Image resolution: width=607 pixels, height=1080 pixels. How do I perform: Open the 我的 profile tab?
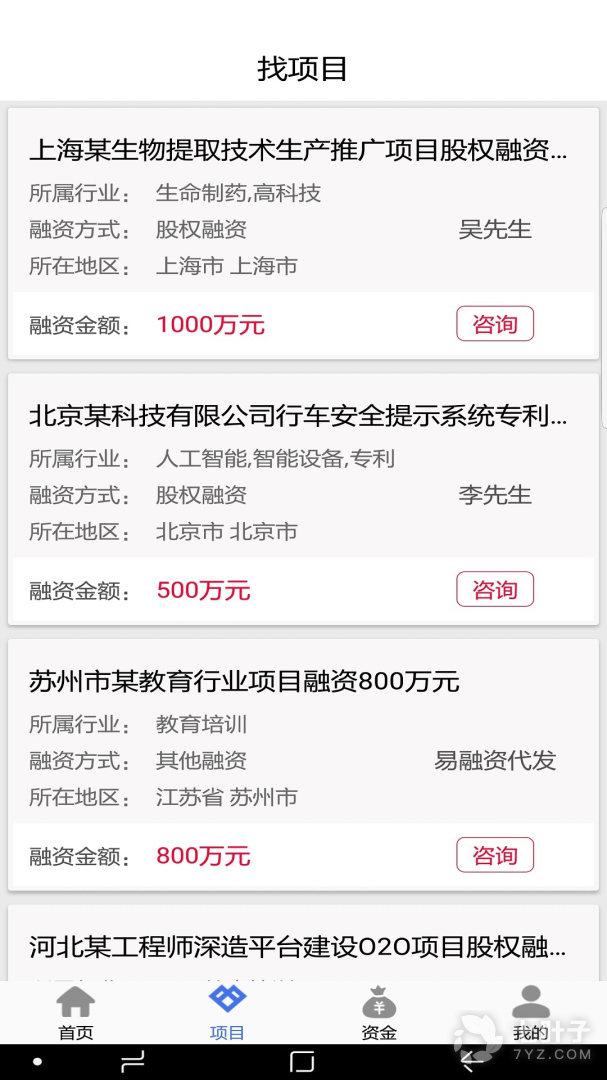tap(530, 1012)
